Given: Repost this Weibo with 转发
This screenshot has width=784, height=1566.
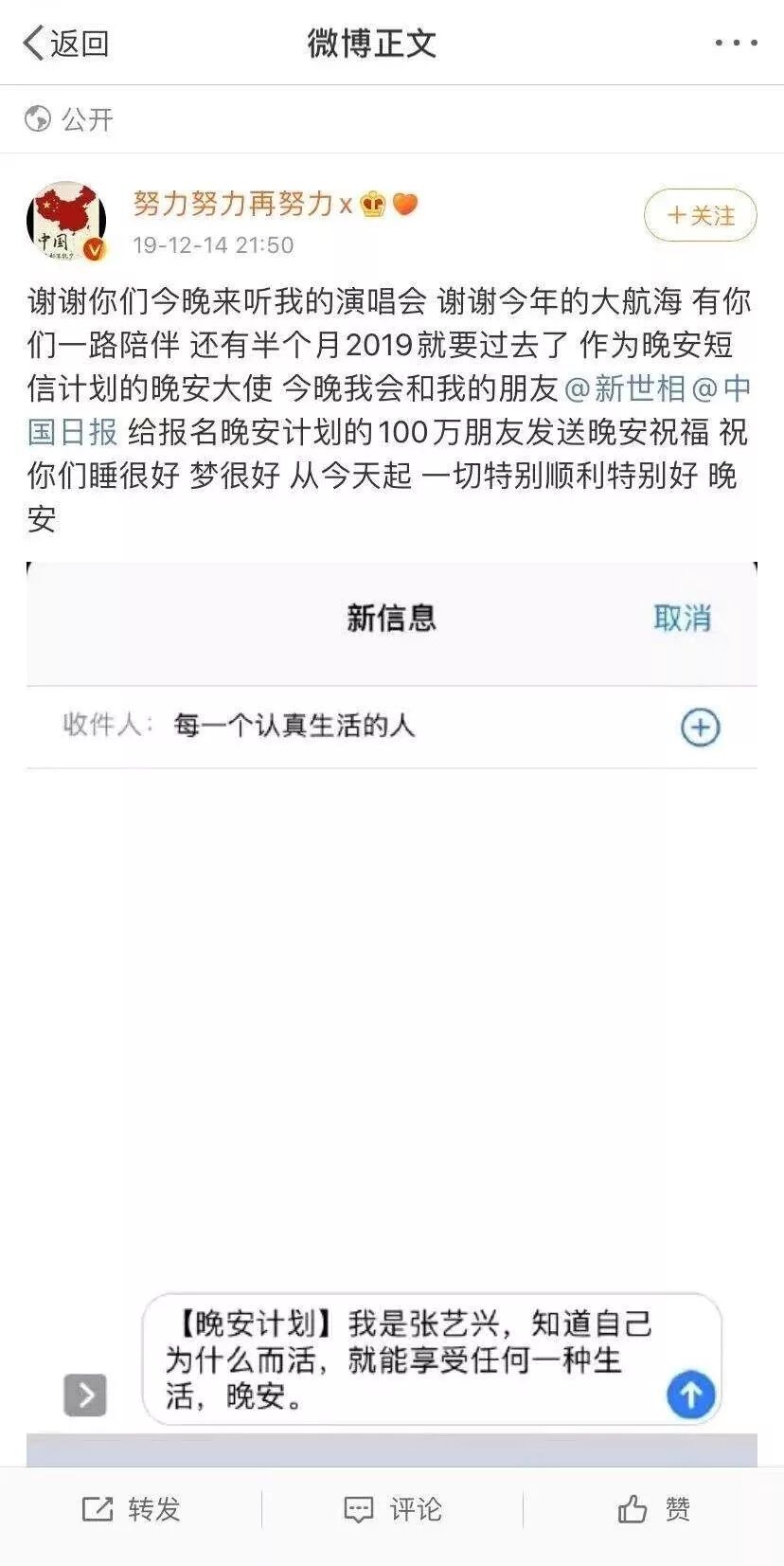Looking at the screenshot, I should coord(131,1509).
